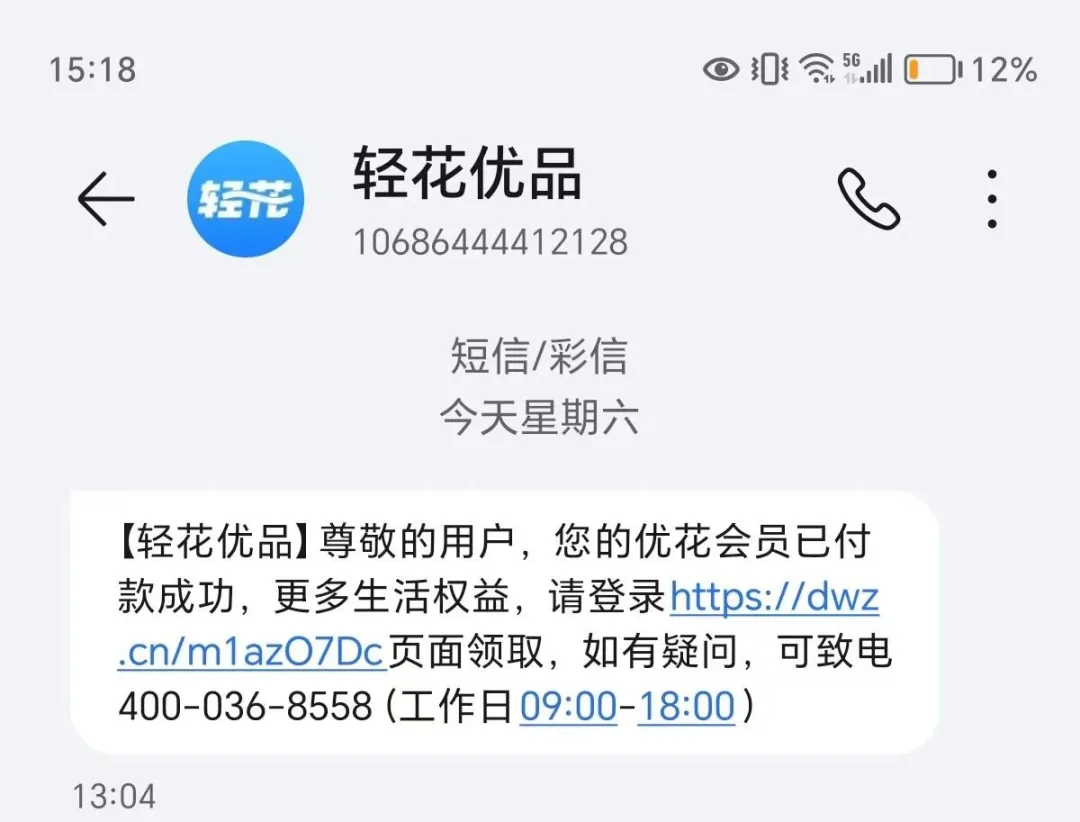Screen dimensions: 1080x822
Task: Call the sender 轻花优品
Action: click(868, 199)
